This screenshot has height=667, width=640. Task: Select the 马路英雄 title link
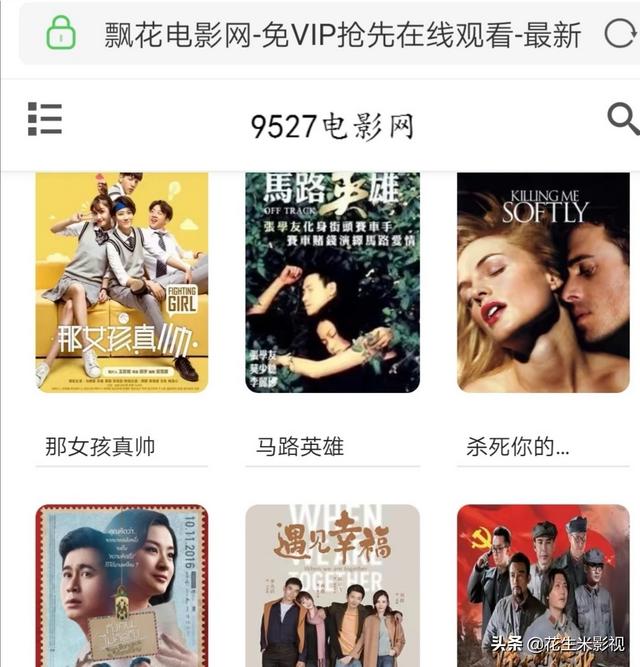(x=300, y=446)
